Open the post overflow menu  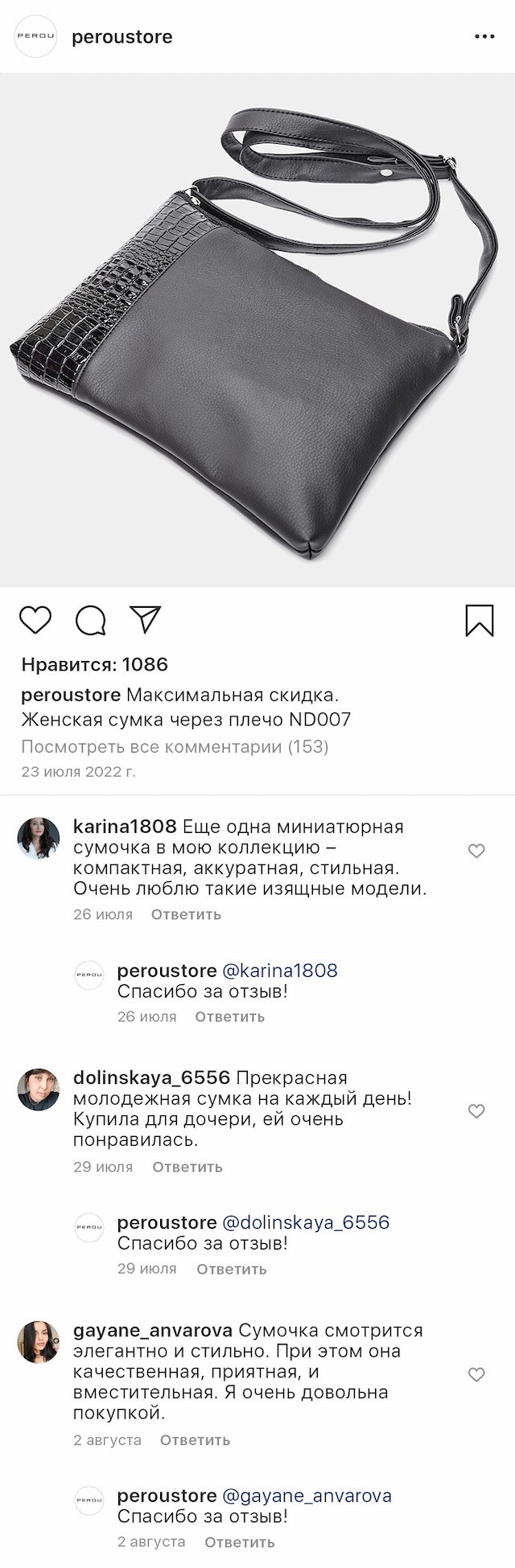click(484, 37)
